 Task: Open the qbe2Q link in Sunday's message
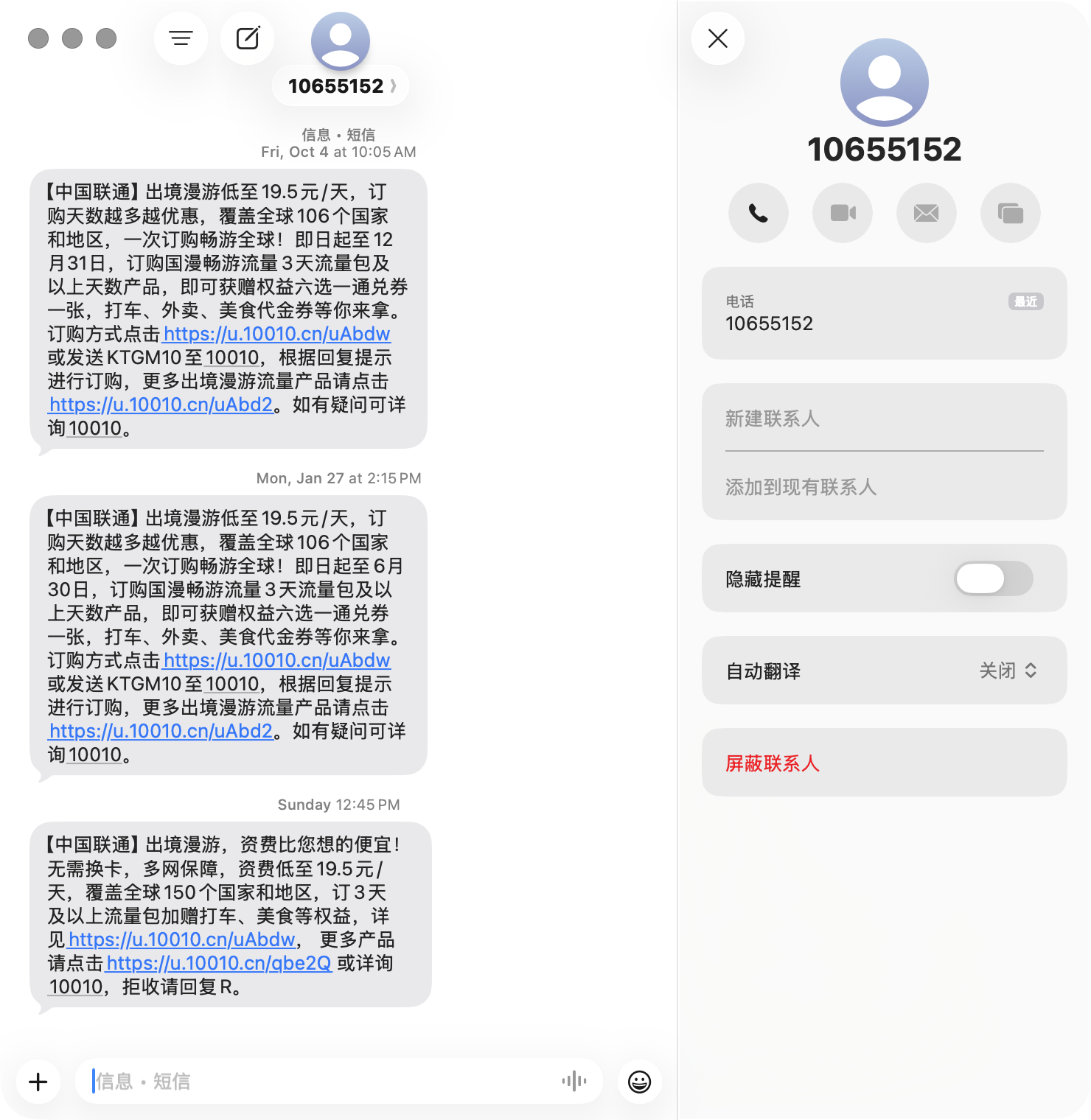pos(219,963)
